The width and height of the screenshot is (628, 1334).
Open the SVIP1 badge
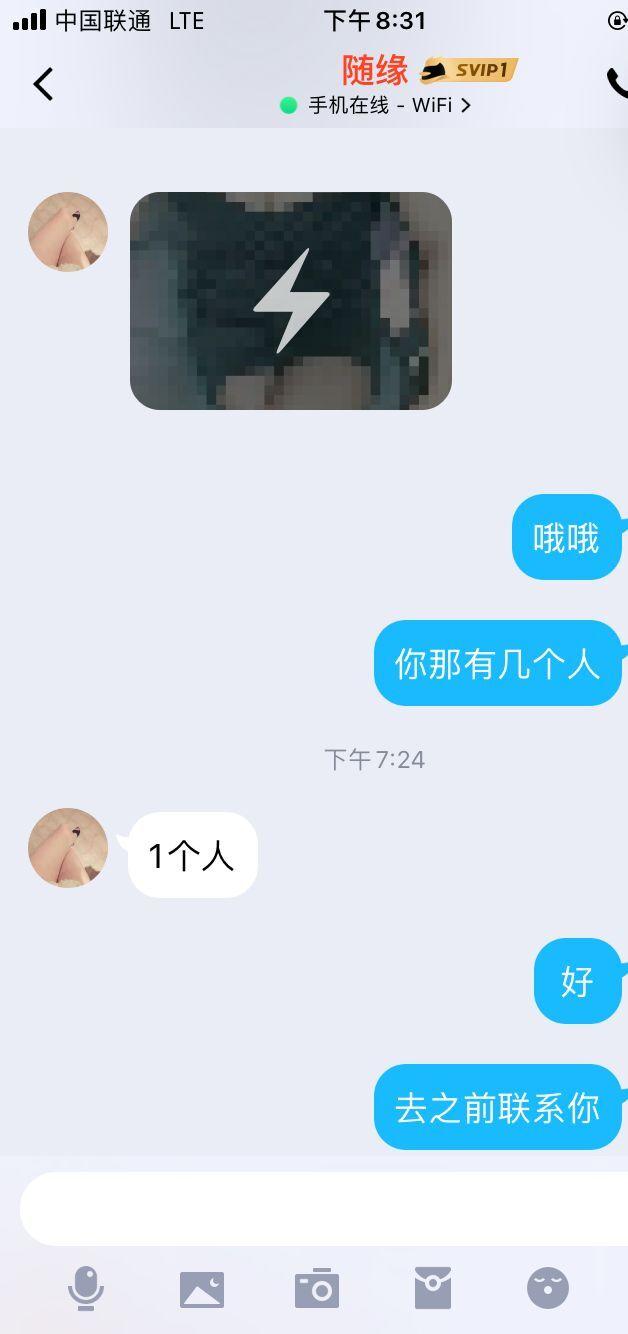pos(469,70)
